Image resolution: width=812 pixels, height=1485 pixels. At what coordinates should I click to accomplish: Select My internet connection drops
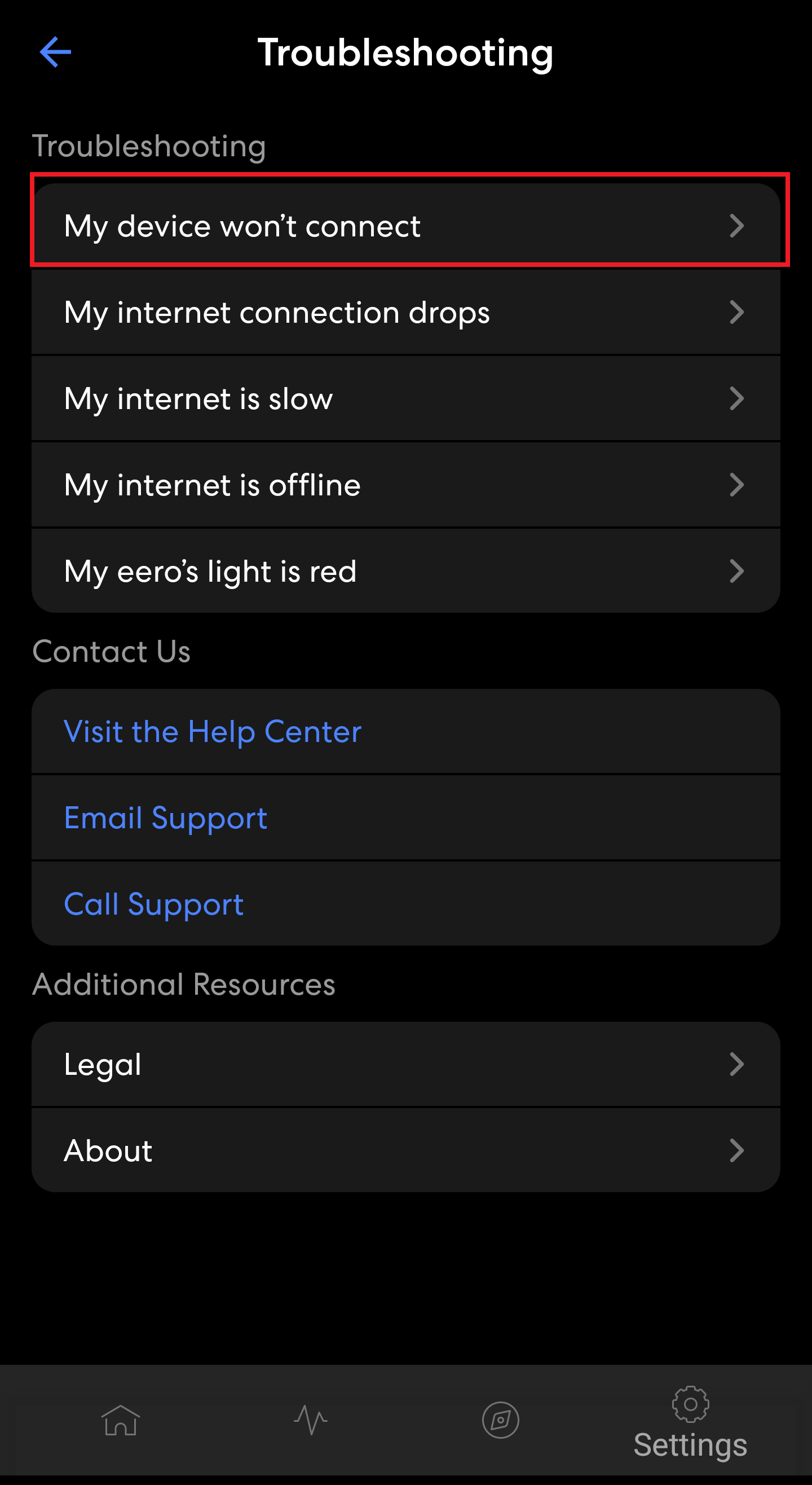click(405, 312)
